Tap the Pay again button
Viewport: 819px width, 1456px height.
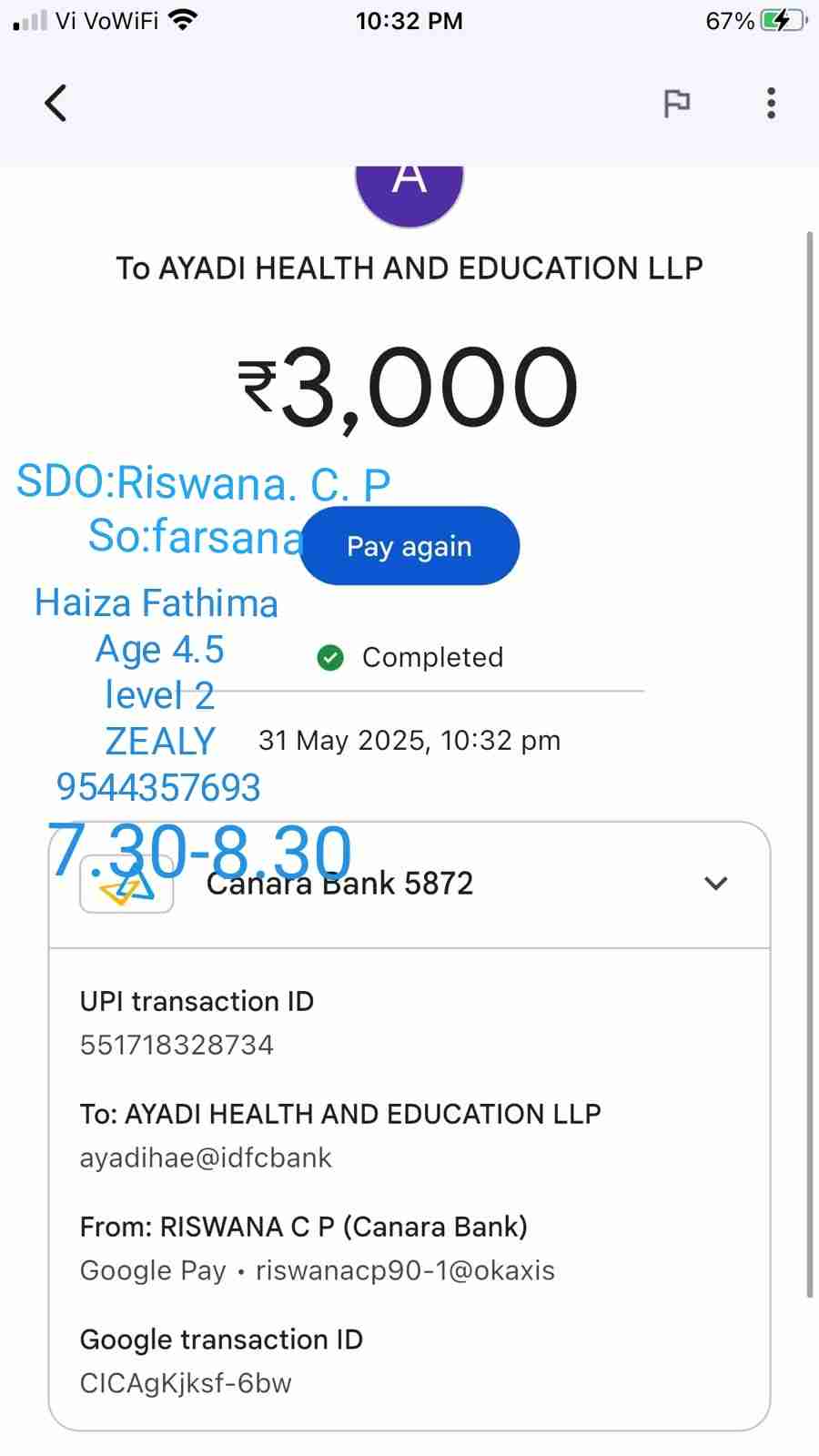[x=409, y=546]
